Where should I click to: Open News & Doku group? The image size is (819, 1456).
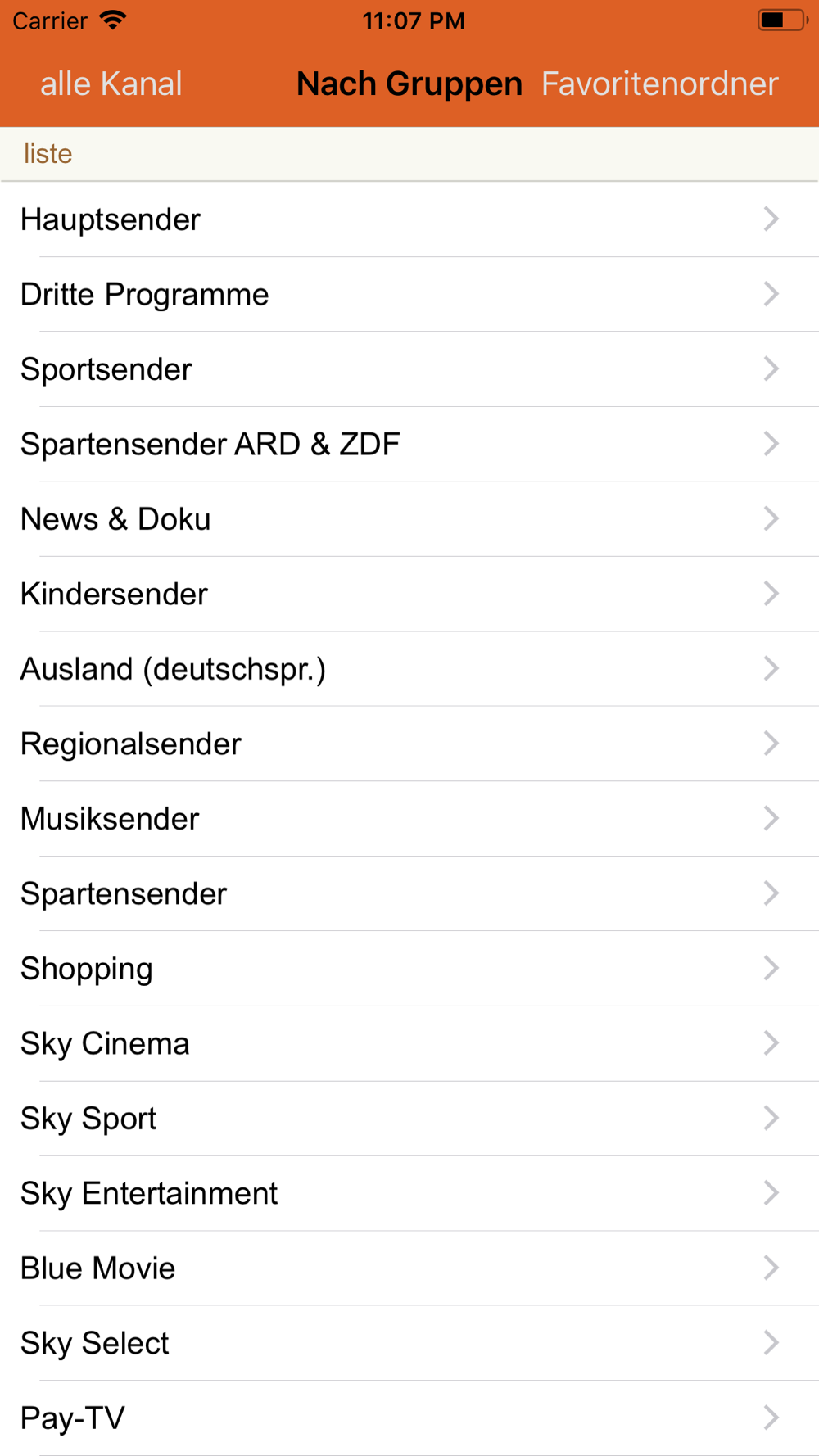pyautogui.click(x=409, y=519)
